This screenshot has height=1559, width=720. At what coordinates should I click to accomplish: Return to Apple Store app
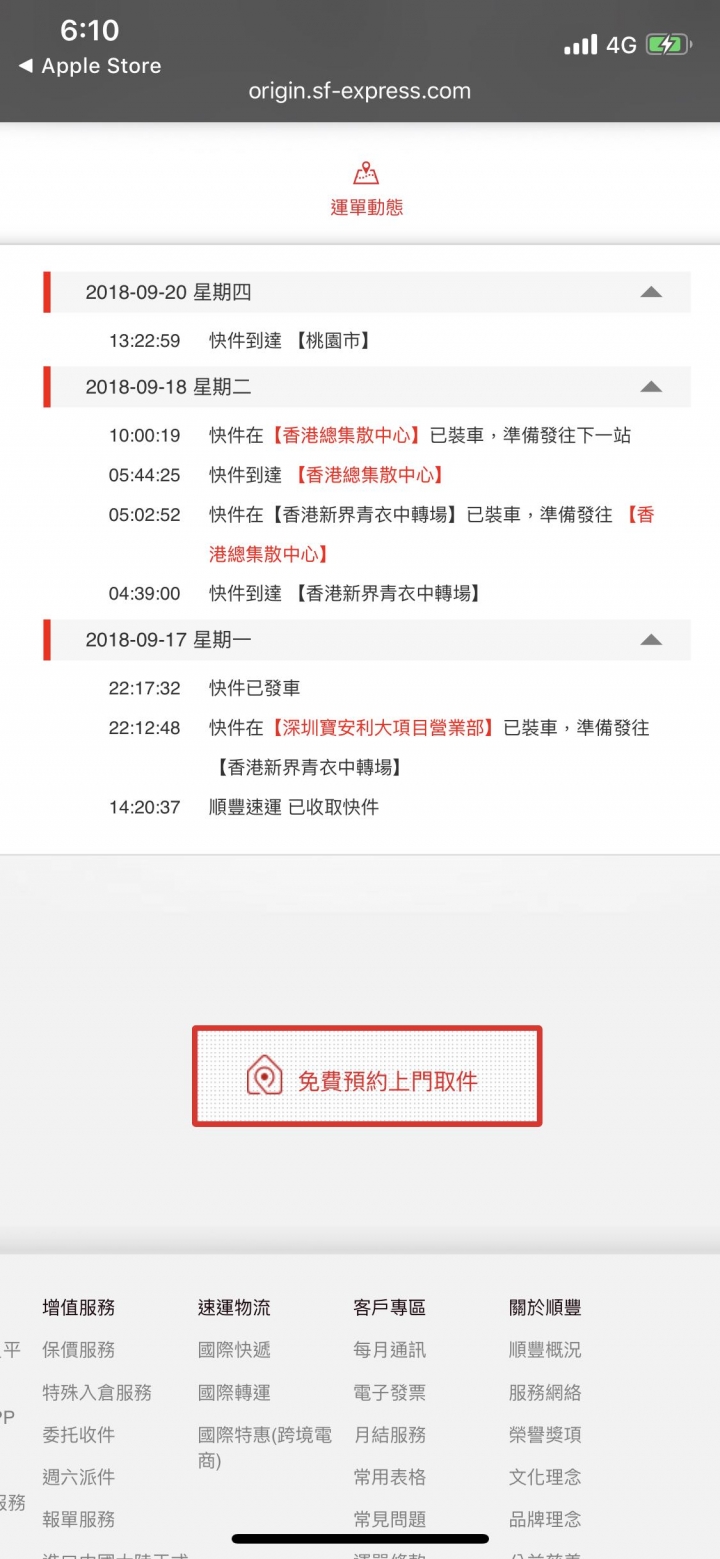pyautogui.click(x=90, y=66)
